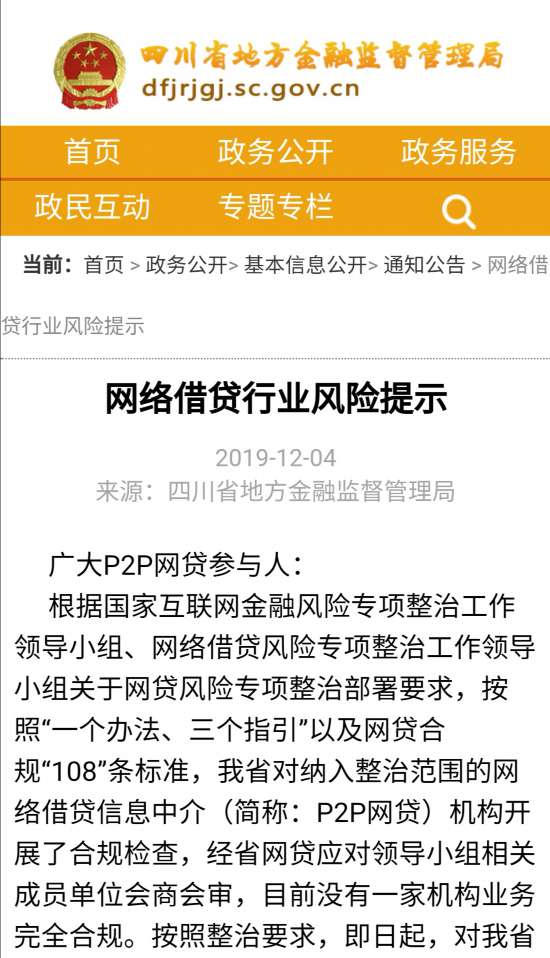Viewport: 550px width, 958px height.
Task: Open 通知公告 breadcrumb link
Action: point(424,265)
